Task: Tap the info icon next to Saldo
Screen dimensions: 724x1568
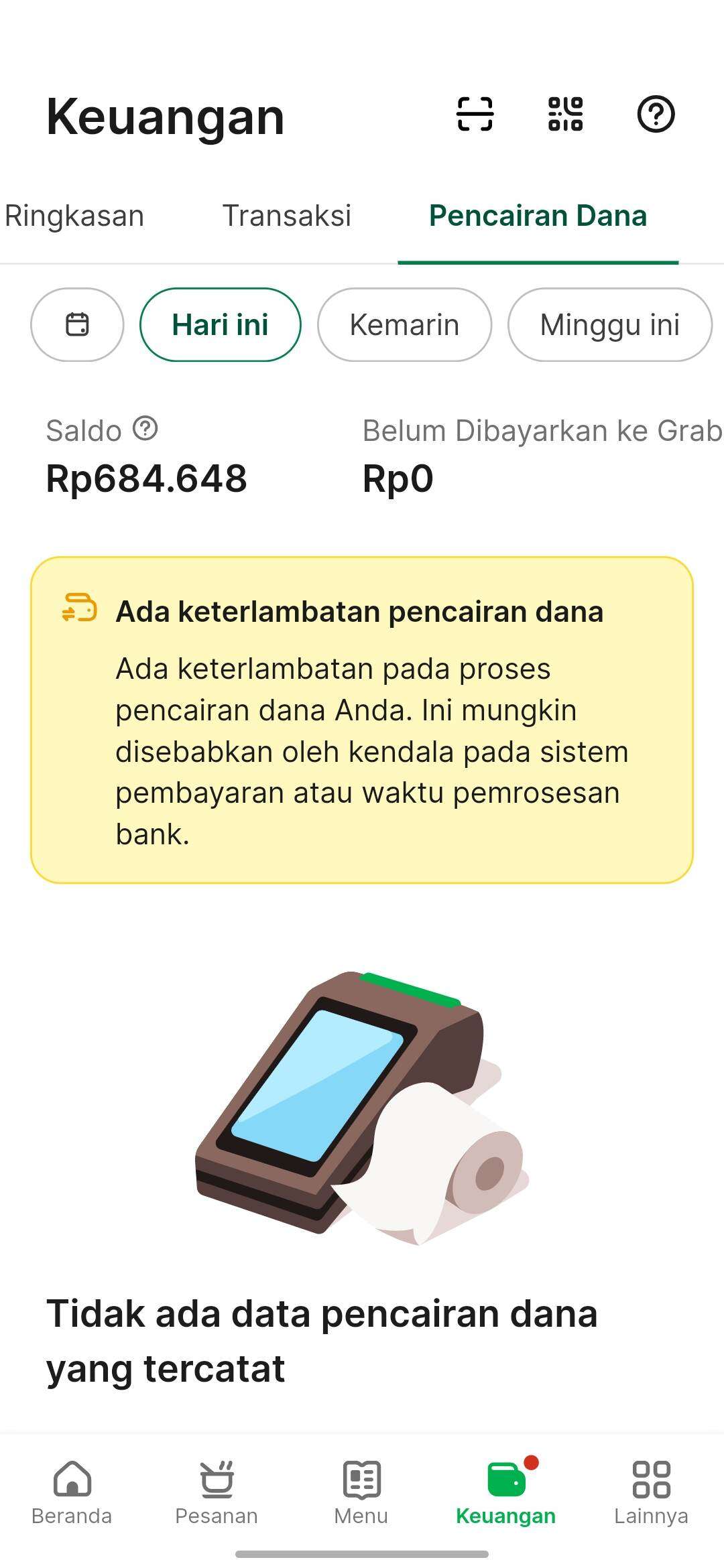Action: (145, 428)
